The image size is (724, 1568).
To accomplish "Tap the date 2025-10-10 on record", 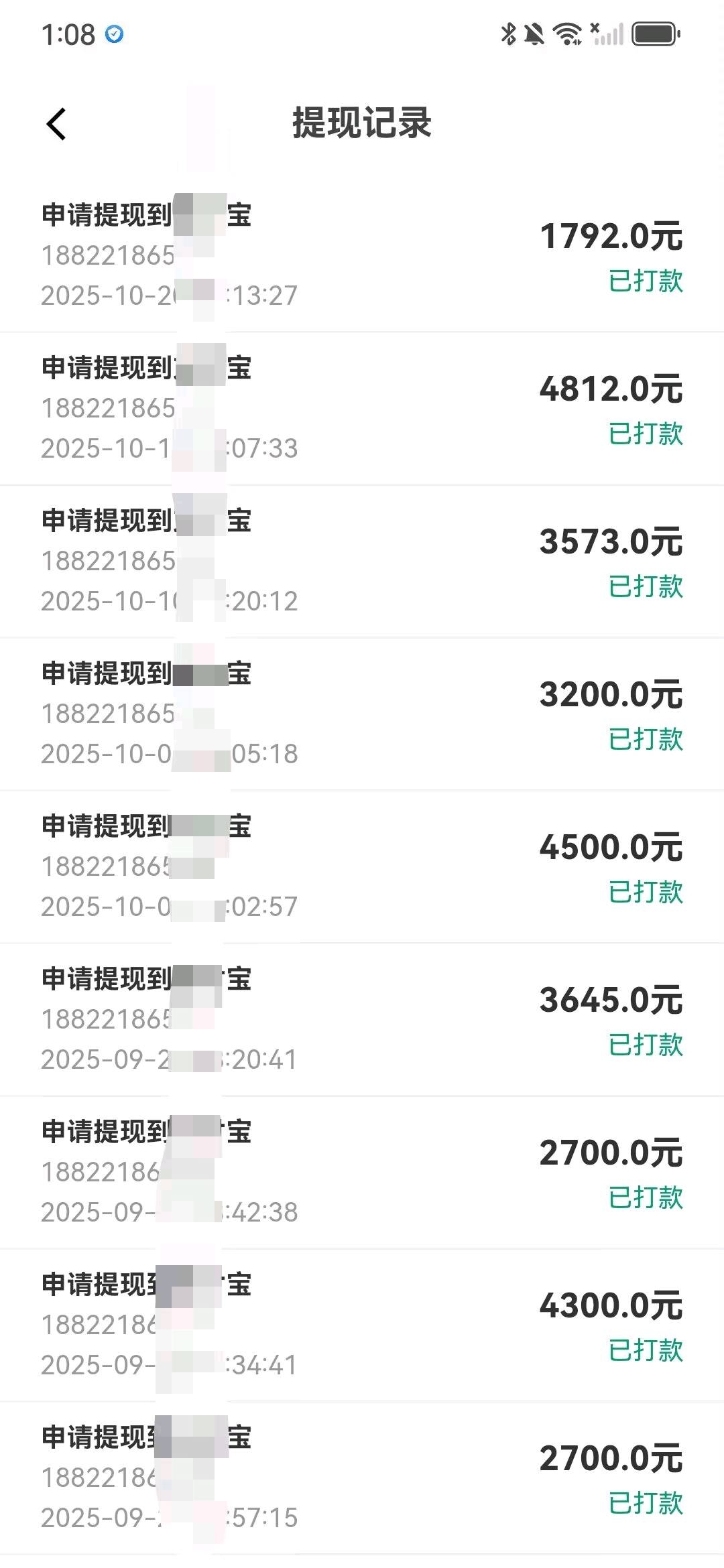I will tap(168, 601).
